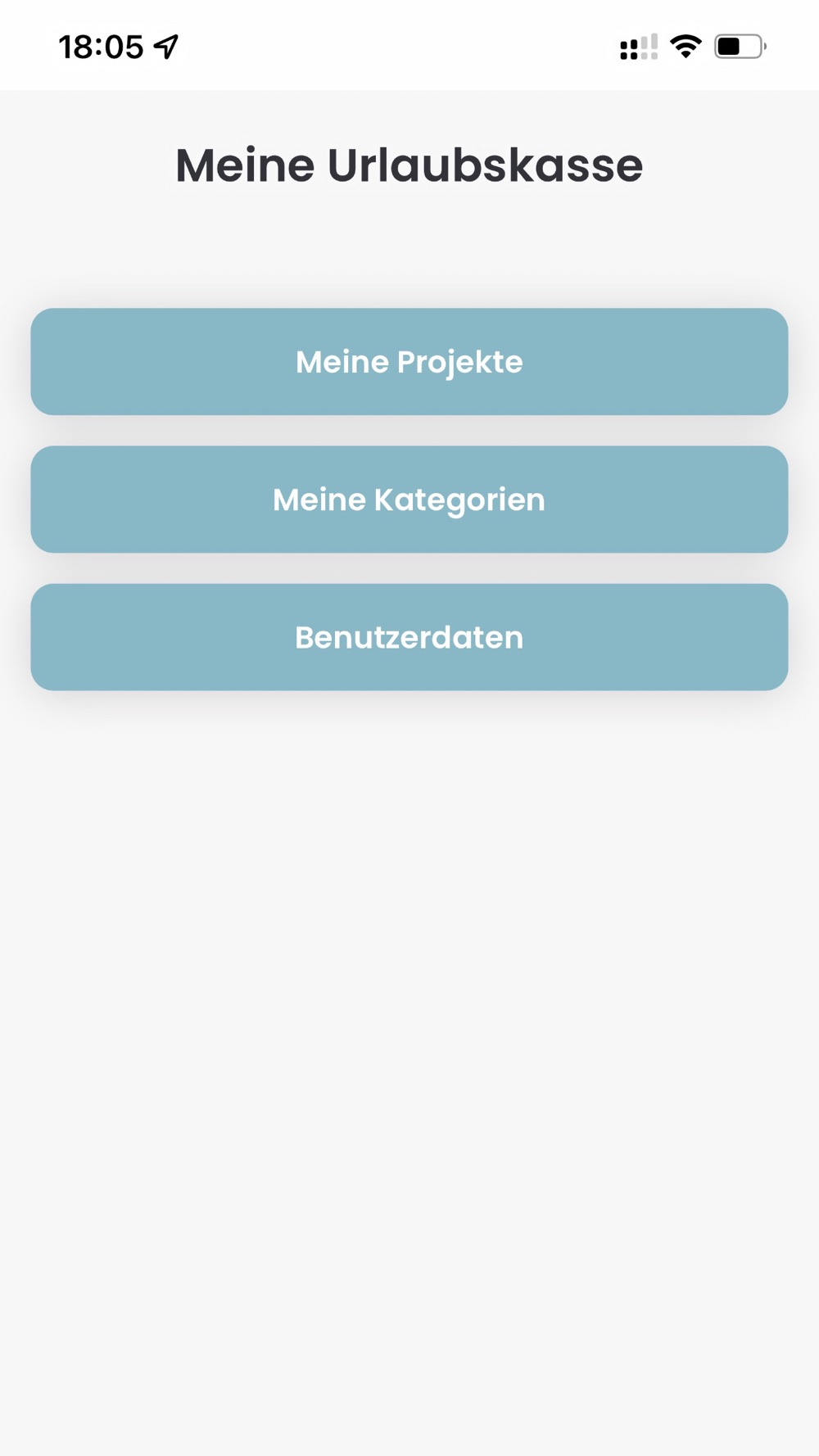This screenshot has height=1456, width=819.
Task: Open the Meine Projekte button
Action: pyautogui.click(x=409, y=361)
